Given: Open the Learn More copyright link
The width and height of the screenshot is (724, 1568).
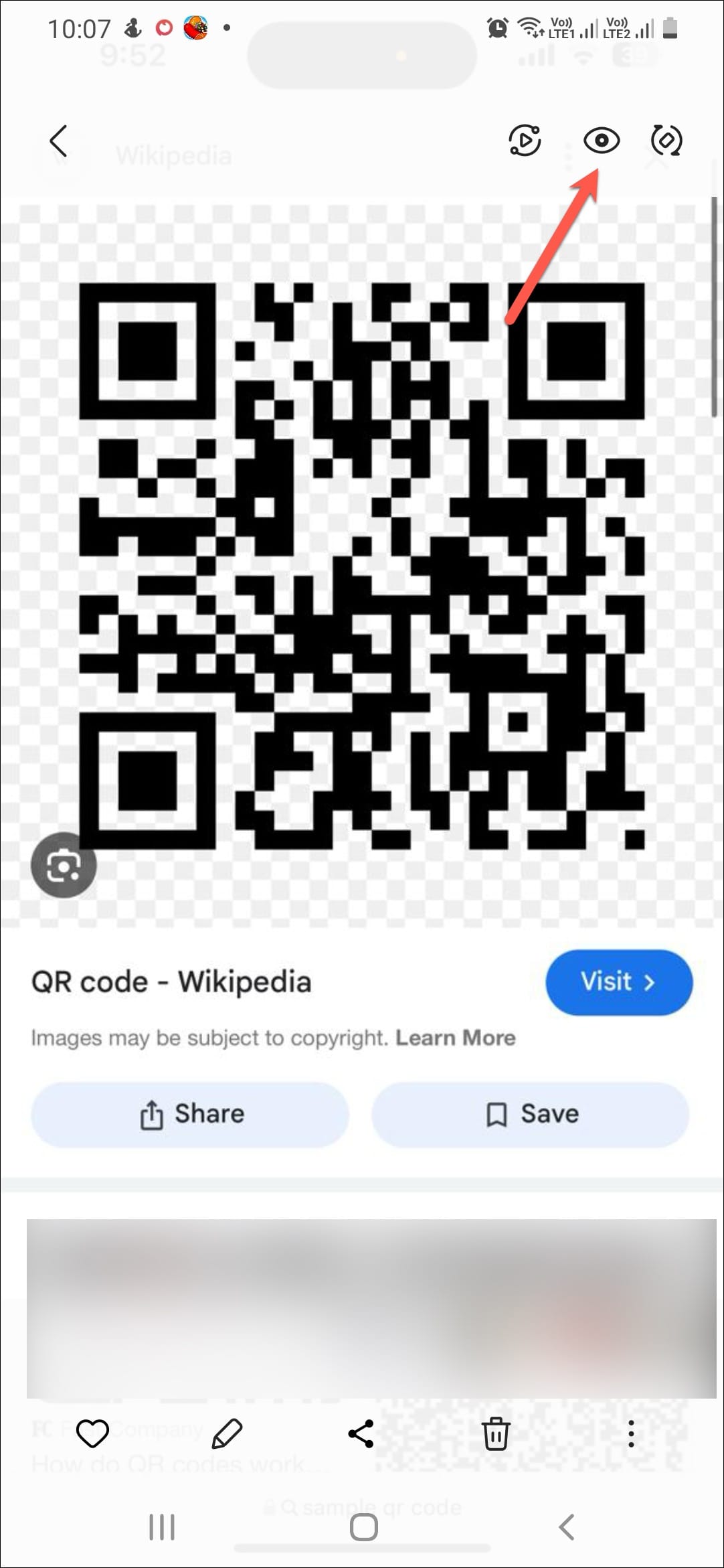Looking at the screenshot, I should pos(455,1038).
